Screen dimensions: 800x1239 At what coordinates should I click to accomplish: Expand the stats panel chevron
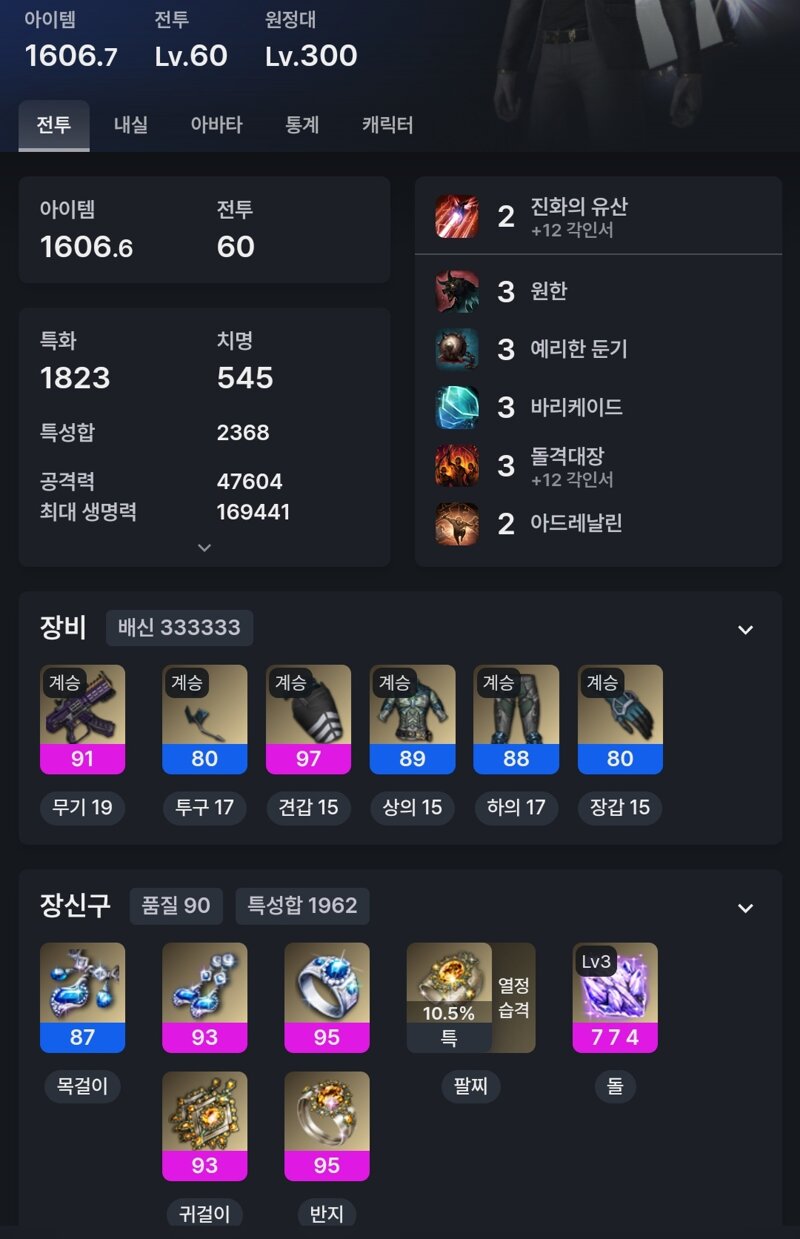(204, 547)
